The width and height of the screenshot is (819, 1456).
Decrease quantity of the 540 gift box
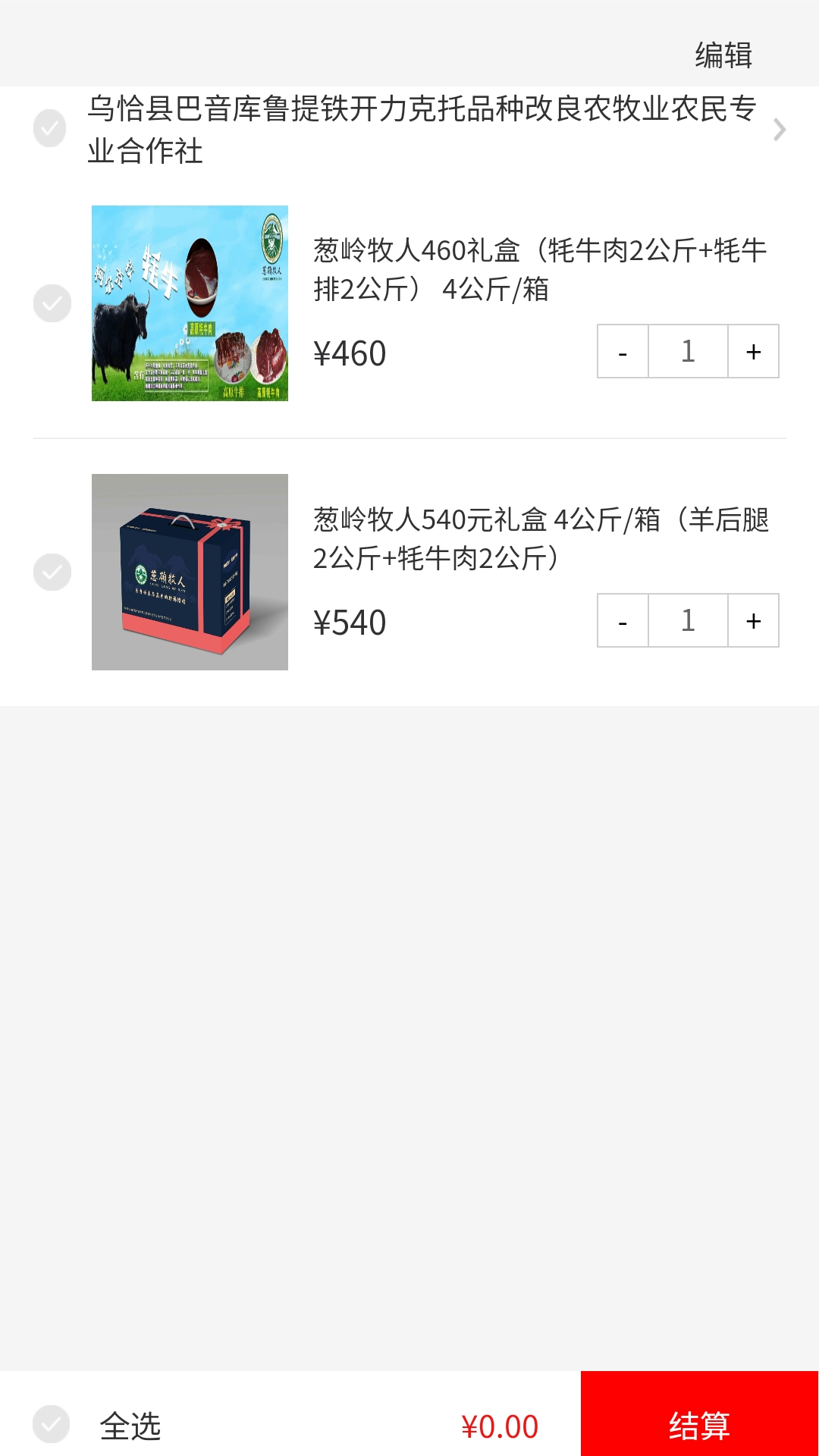pyautogui.click(x=622, y=620)
